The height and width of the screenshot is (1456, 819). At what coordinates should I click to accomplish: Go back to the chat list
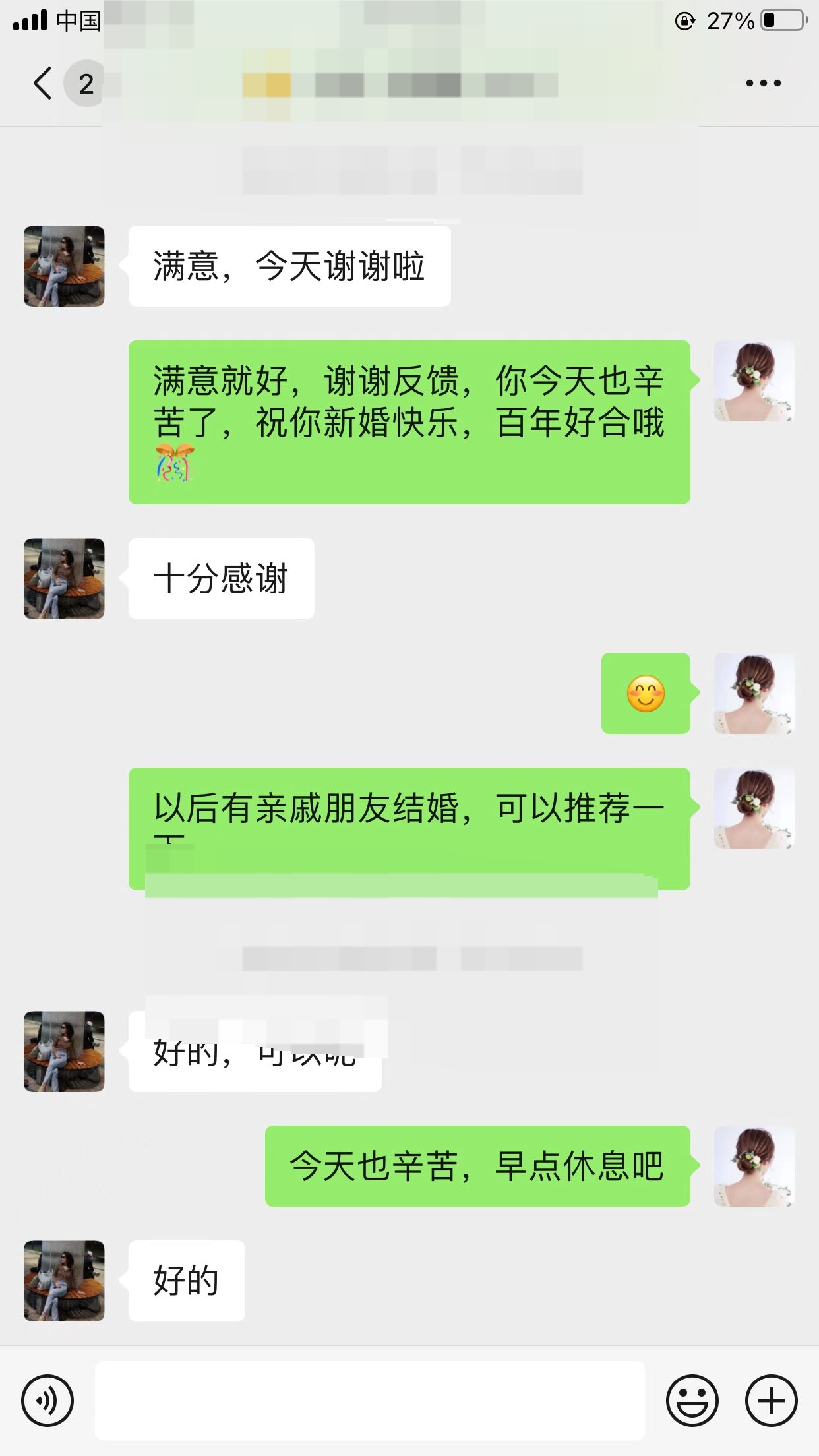click(44, 84)
